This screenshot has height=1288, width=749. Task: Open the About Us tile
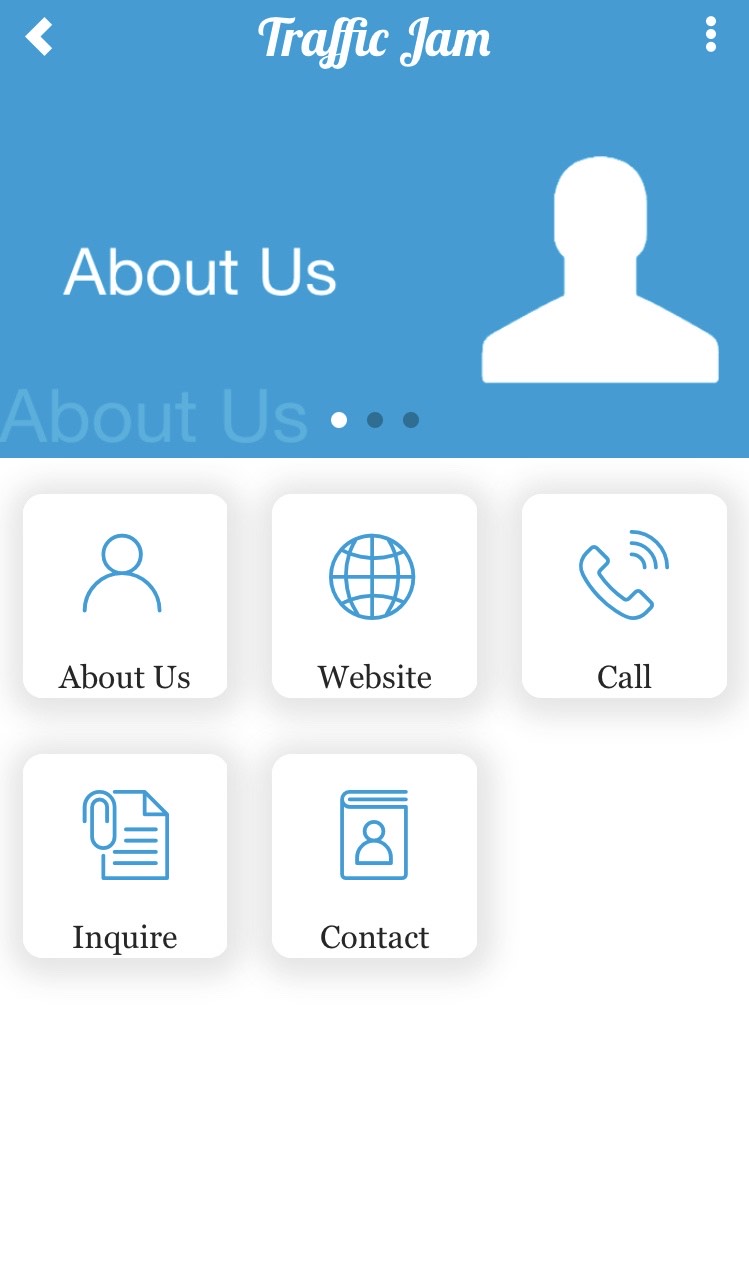click(x=125, y=596)
